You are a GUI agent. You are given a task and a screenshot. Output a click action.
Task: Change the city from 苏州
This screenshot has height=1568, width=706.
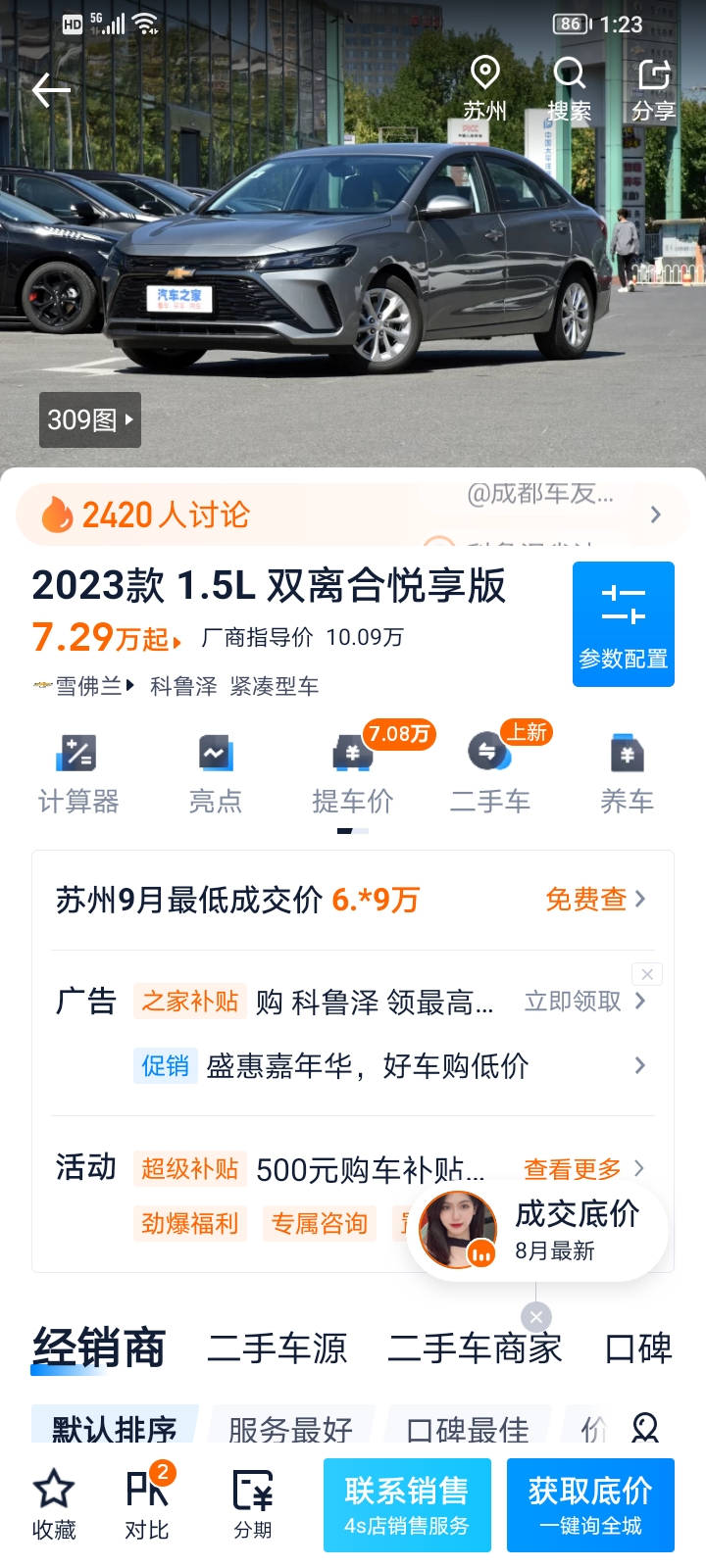pos(484,89)
